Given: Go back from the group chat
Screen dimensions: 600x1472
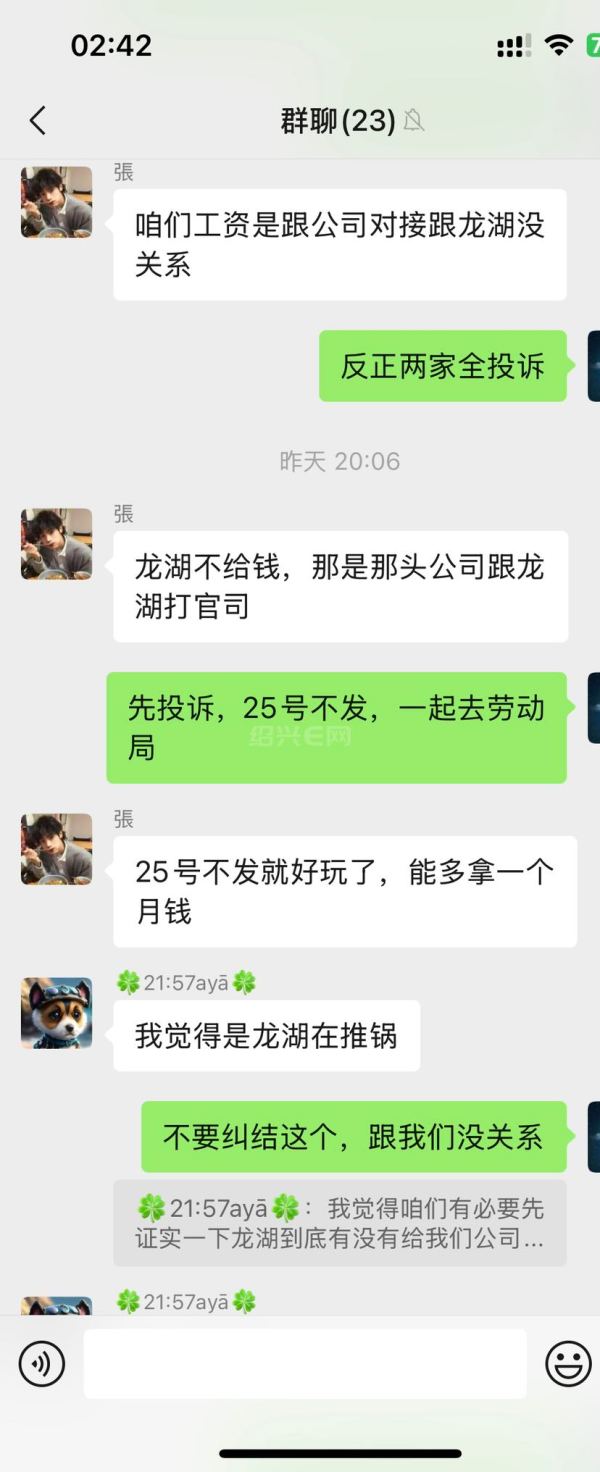Looking at the screenshot, I should (38, 121).
